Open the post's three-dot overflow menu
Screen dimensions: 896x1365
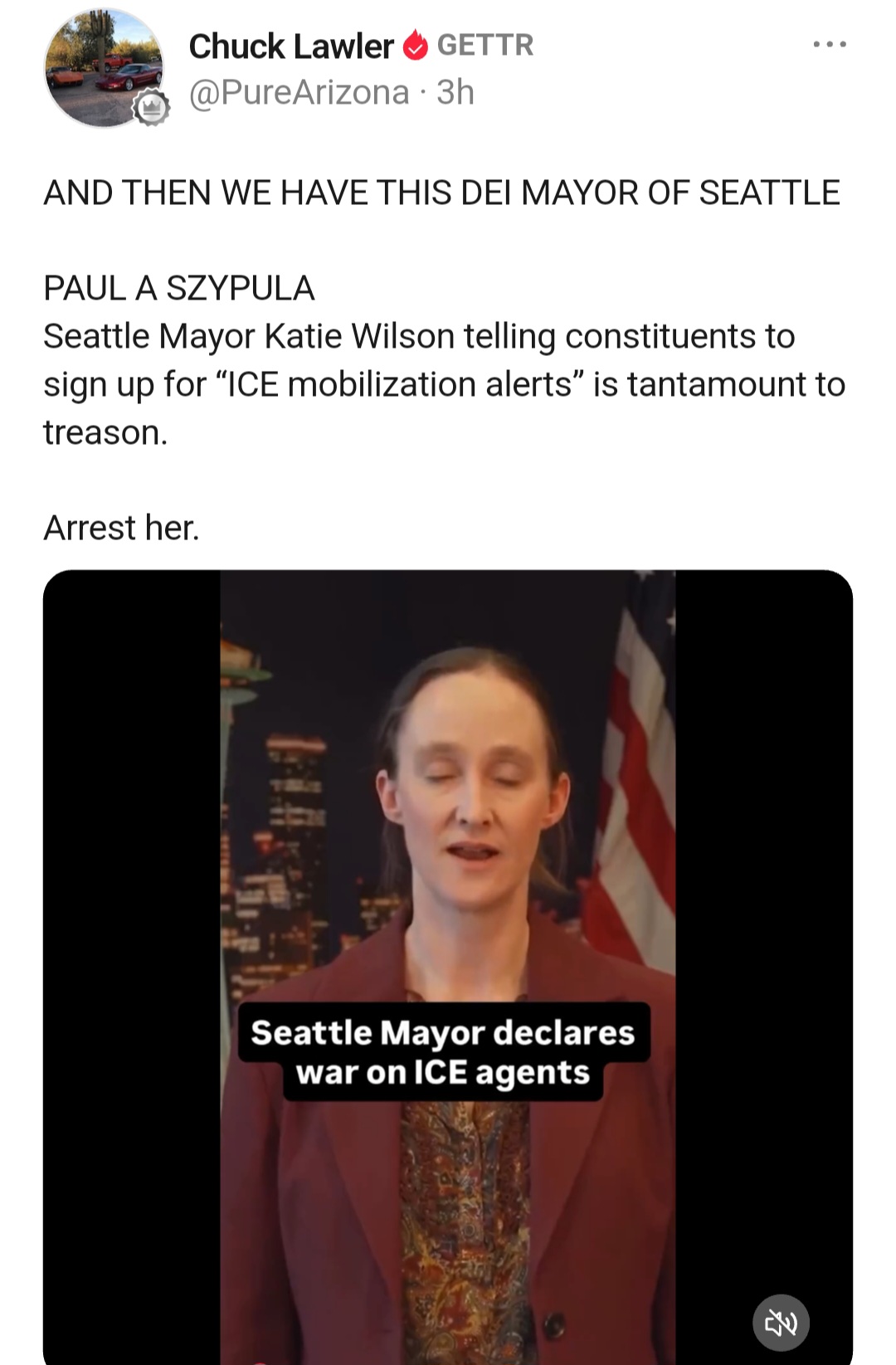point(830,45)
